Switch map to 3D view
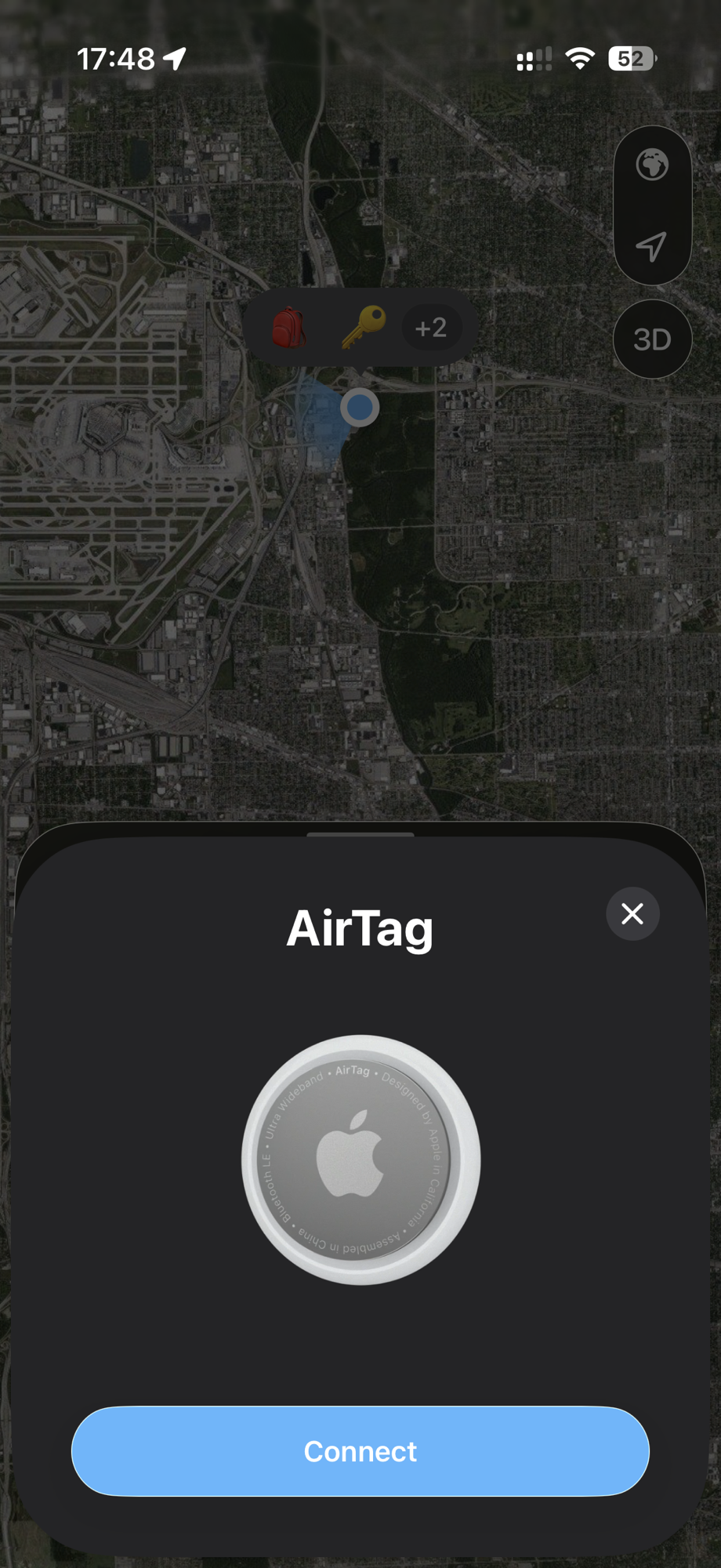Image resolution: width=721 pixels, height=1568 pixels. click(x=651, y=339)
